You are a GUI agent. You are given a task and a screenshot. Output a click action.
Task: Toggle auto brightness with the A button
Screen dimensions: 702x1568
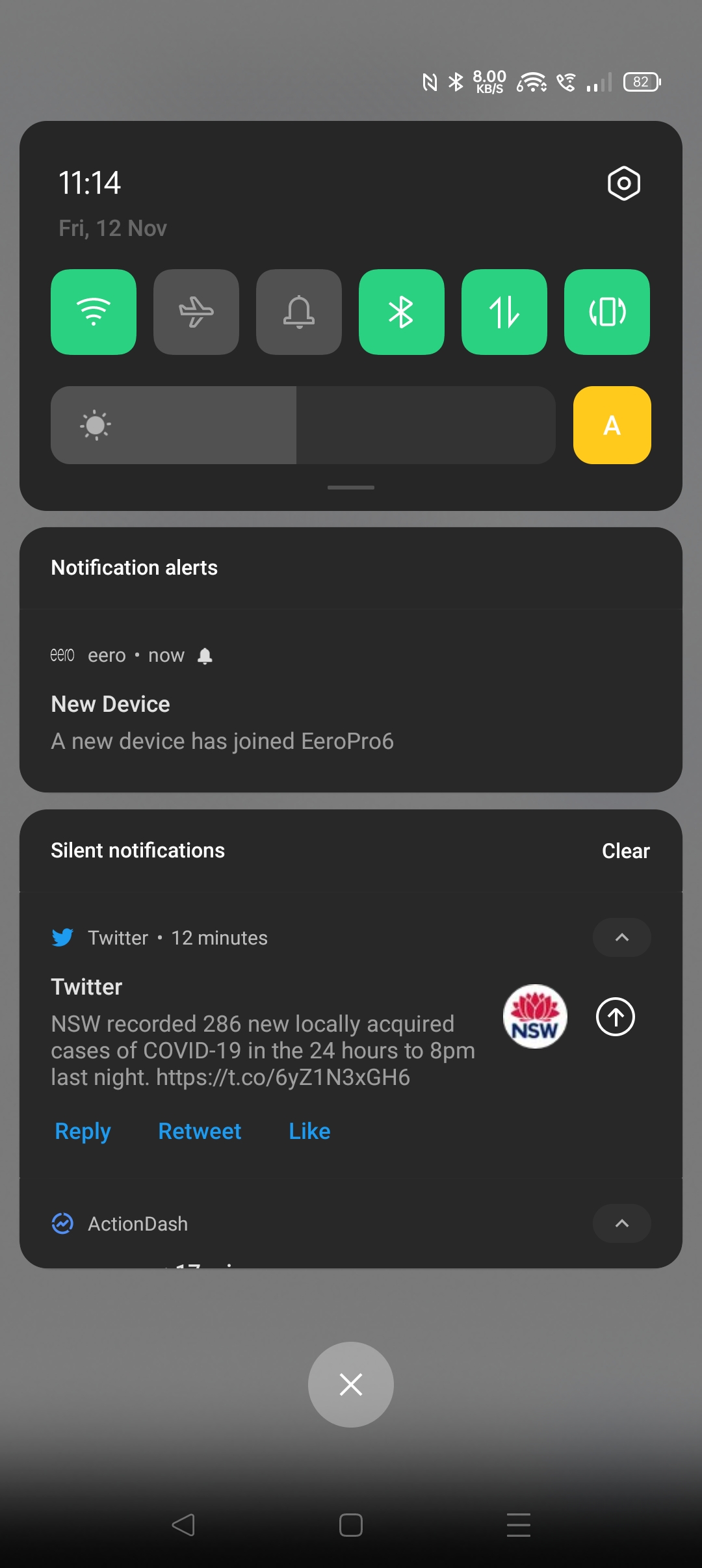pyautogui.click(x=612, y=425)
